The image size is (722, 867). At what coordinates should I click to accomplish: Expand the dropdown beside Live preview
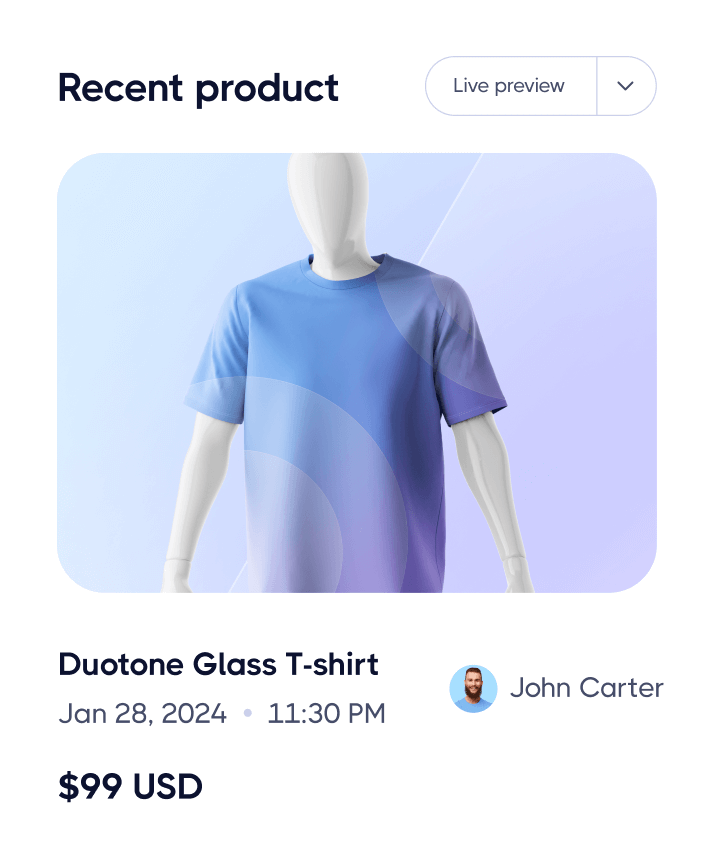(627, 86)
